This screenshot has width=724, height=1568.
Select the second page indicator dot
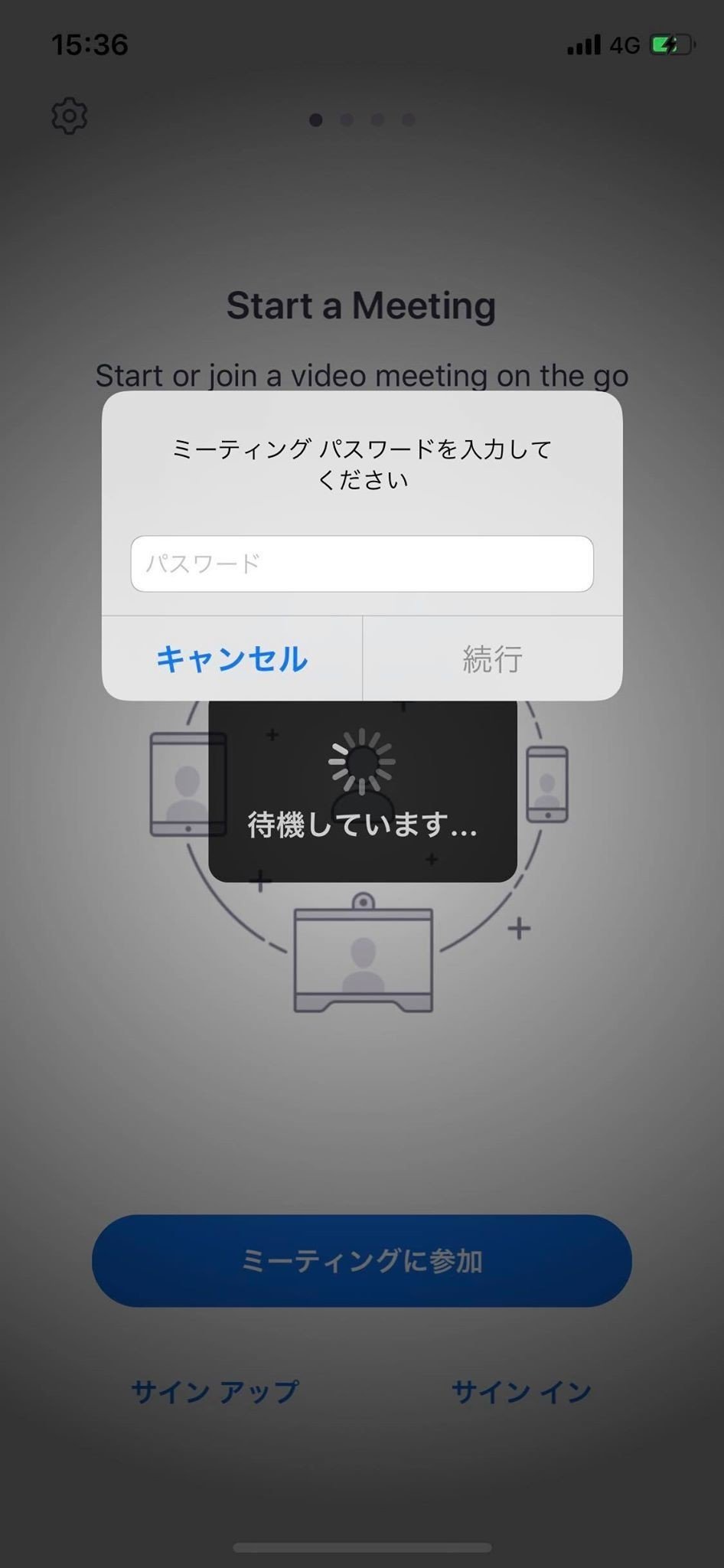(x=348, y=119)
